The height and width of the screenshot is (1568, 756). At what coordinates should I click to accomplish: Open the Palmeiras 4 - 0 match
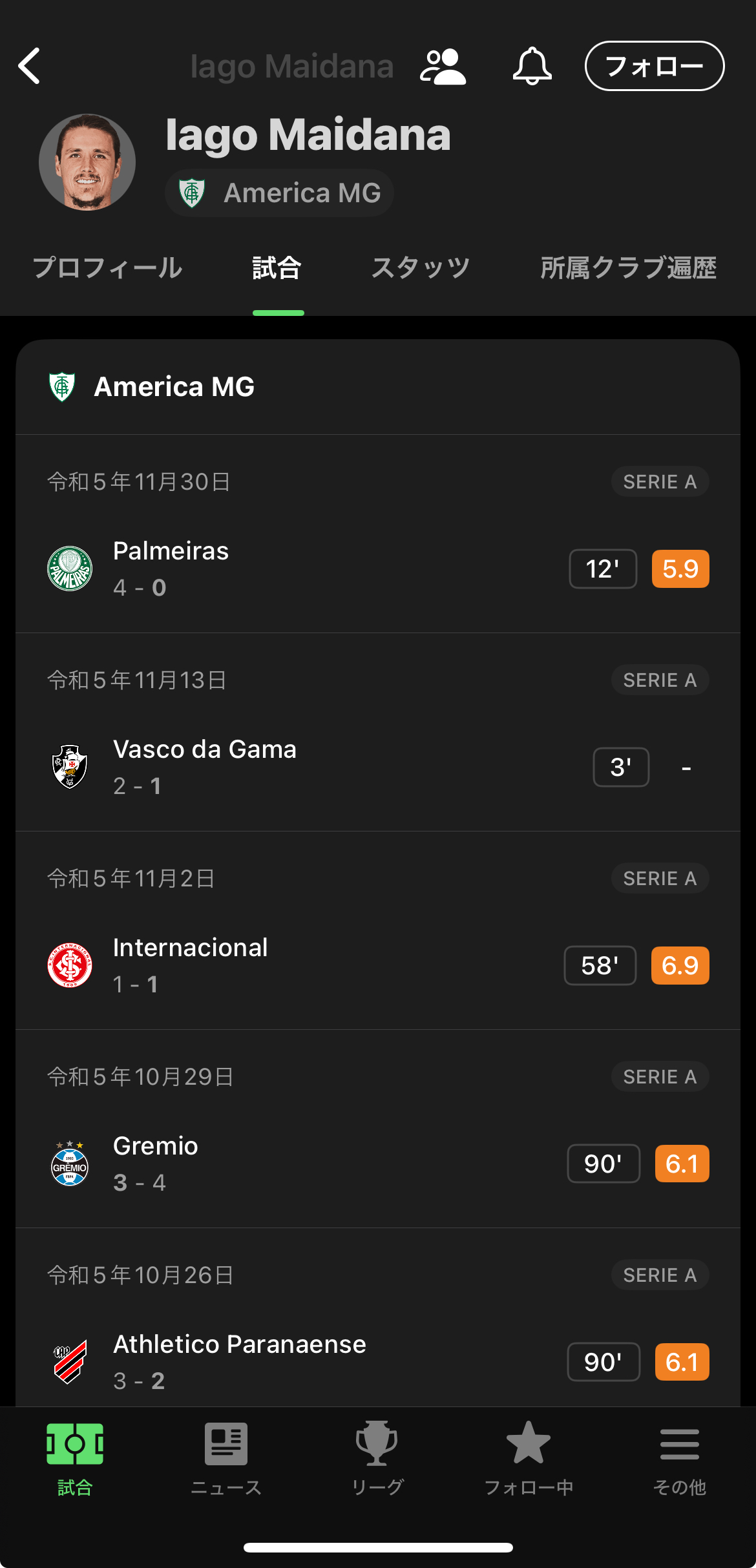pyautogui.click(x=378, y=569)
